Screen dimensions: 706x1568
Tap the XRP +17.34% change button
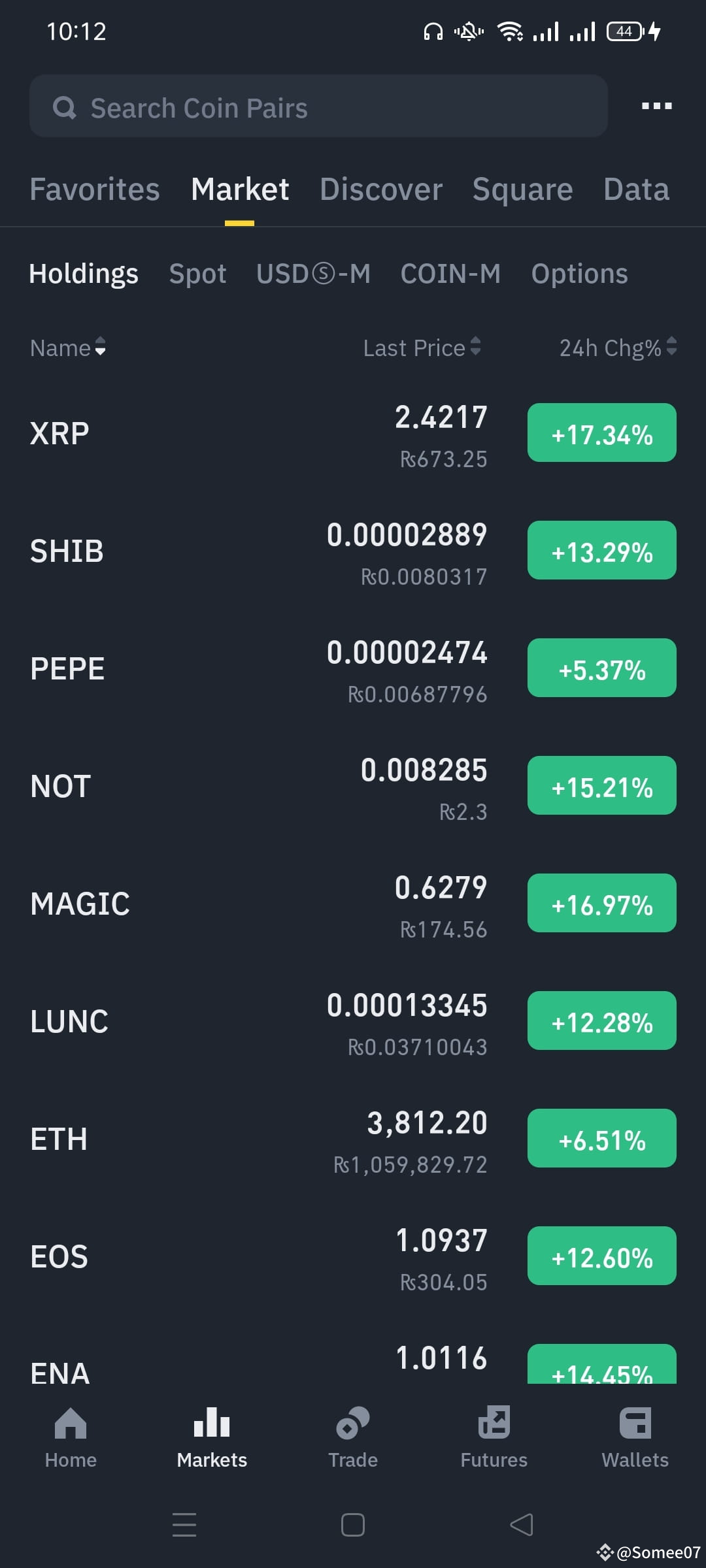pos(601,433)
